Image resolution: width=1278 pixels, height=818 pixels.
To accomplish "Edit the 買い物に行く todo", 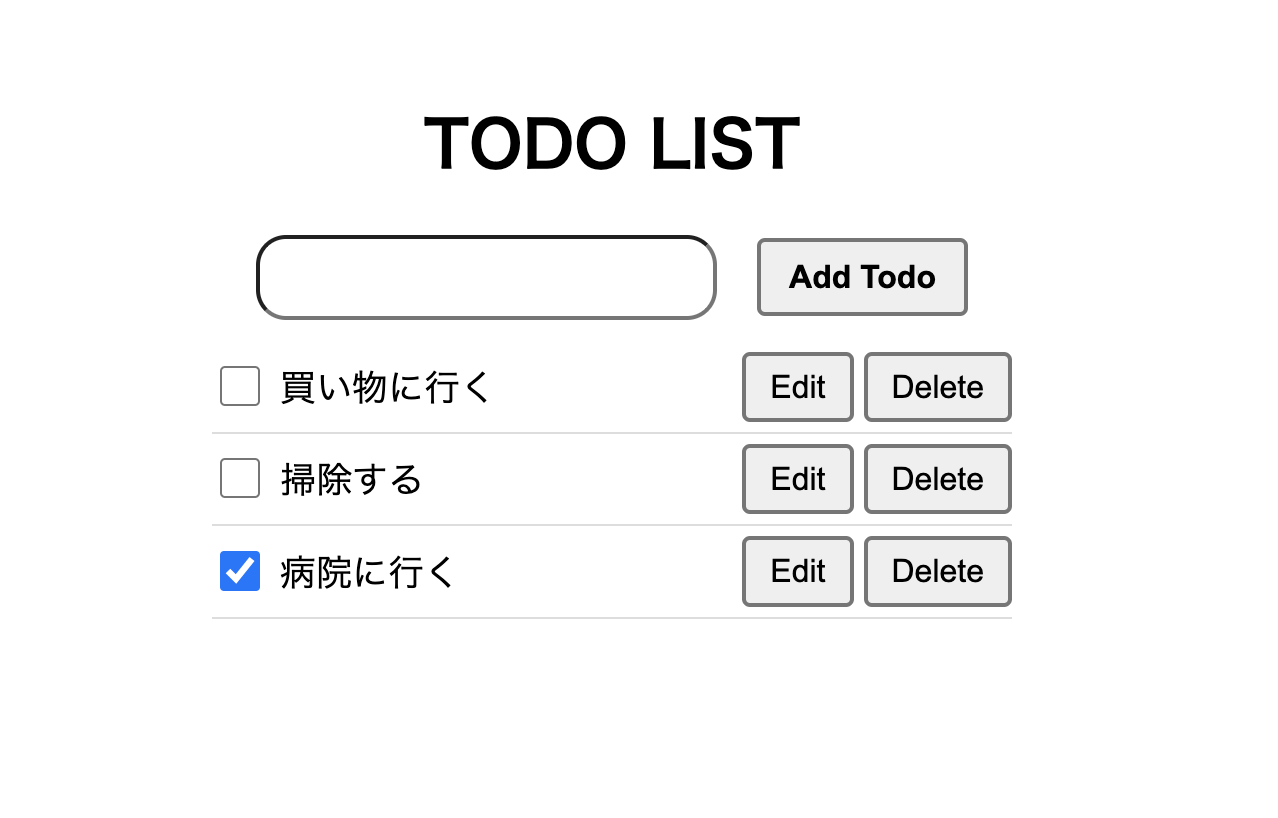I will [797, 387].
